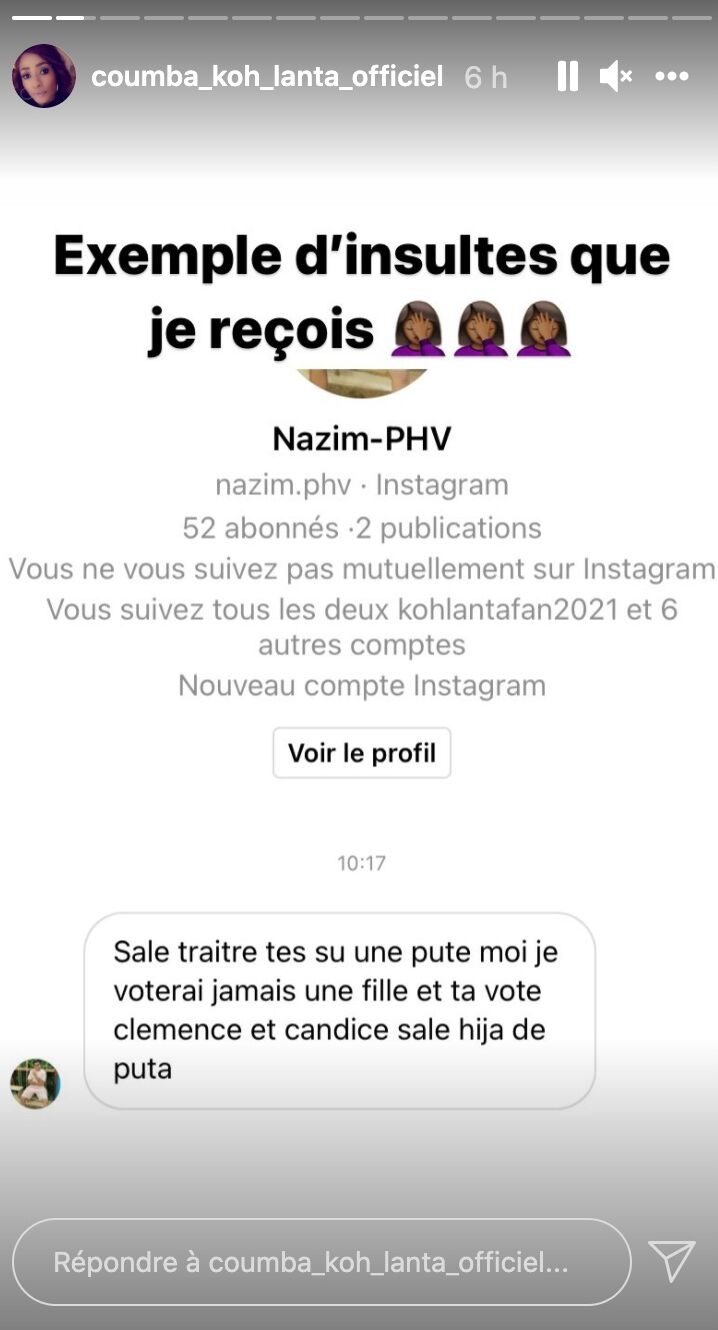Pause the story playback
The height and width of the screenshot is (1330, 718).
pyautogui.click(x=567, y=76)
